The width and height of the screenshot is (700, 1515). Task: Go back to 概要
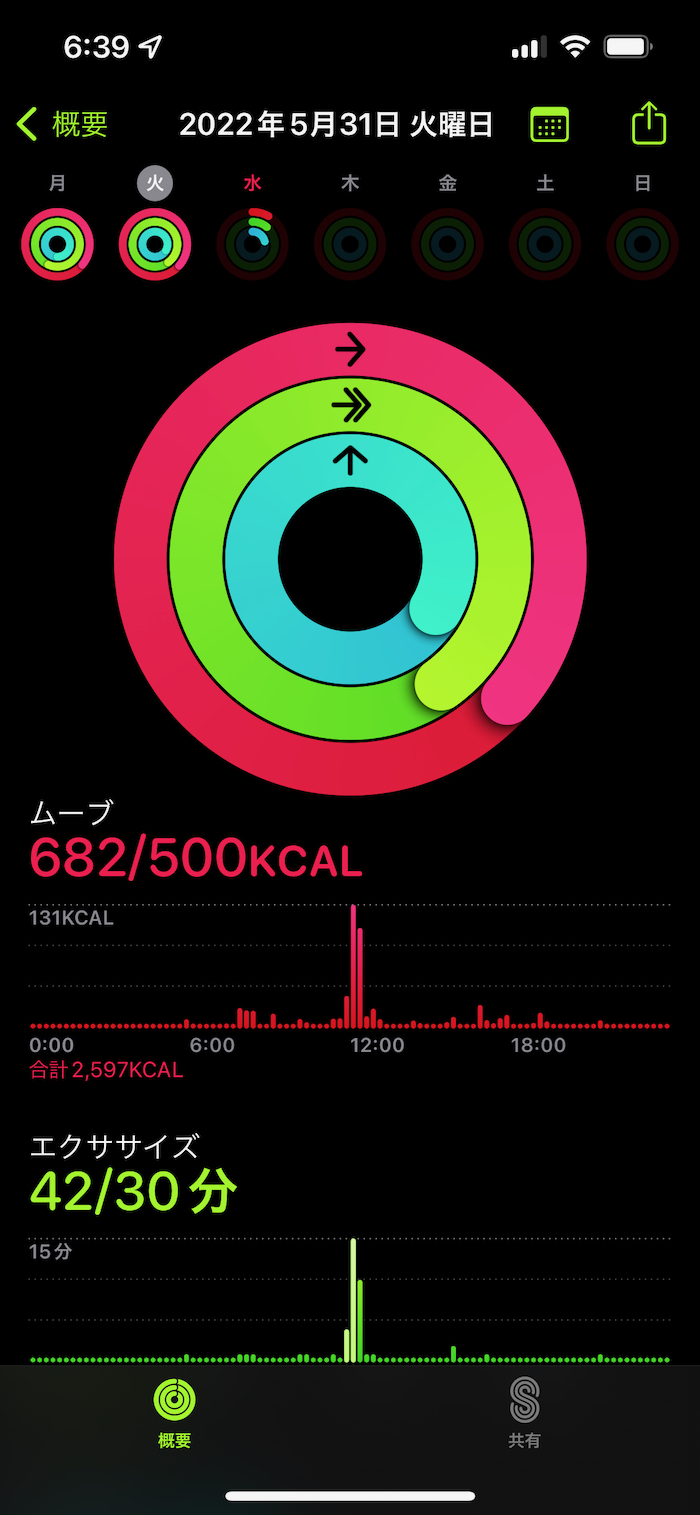click(63, 125)
